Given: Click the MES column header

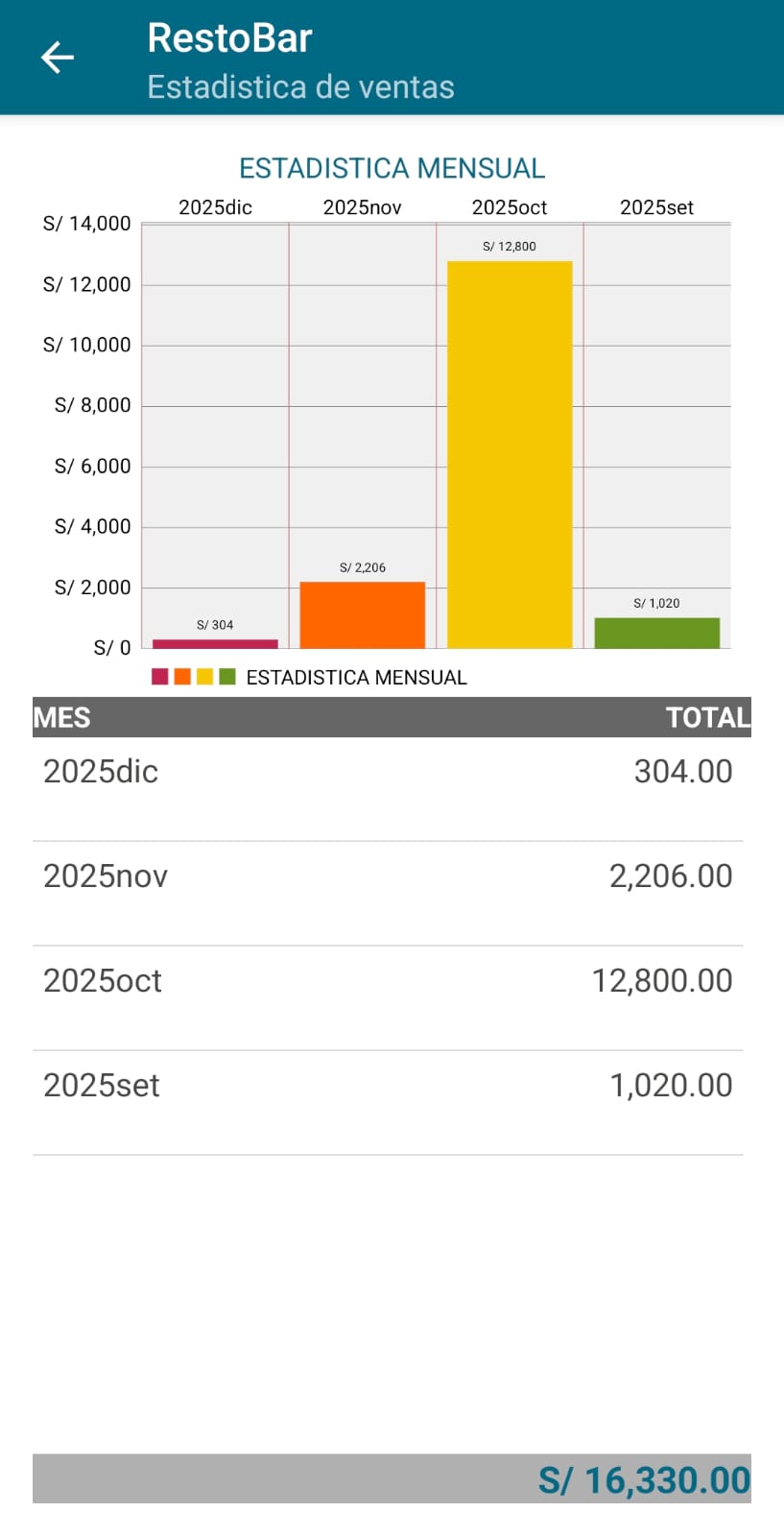Looking at the screenshot, I should pyautogui.click(x=61, y=717).
